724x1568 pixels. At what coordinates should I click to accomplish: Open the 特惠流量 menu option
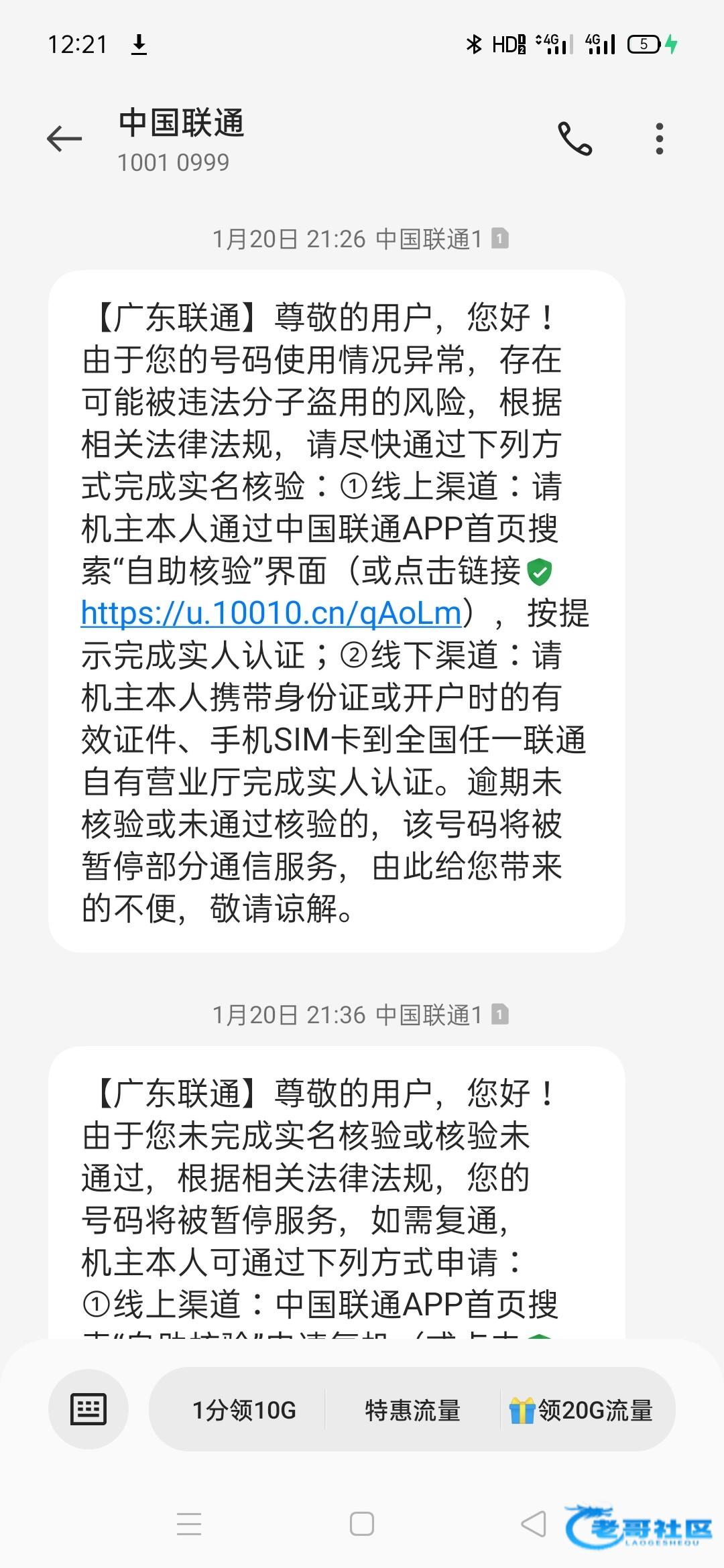click(412, 1410)
